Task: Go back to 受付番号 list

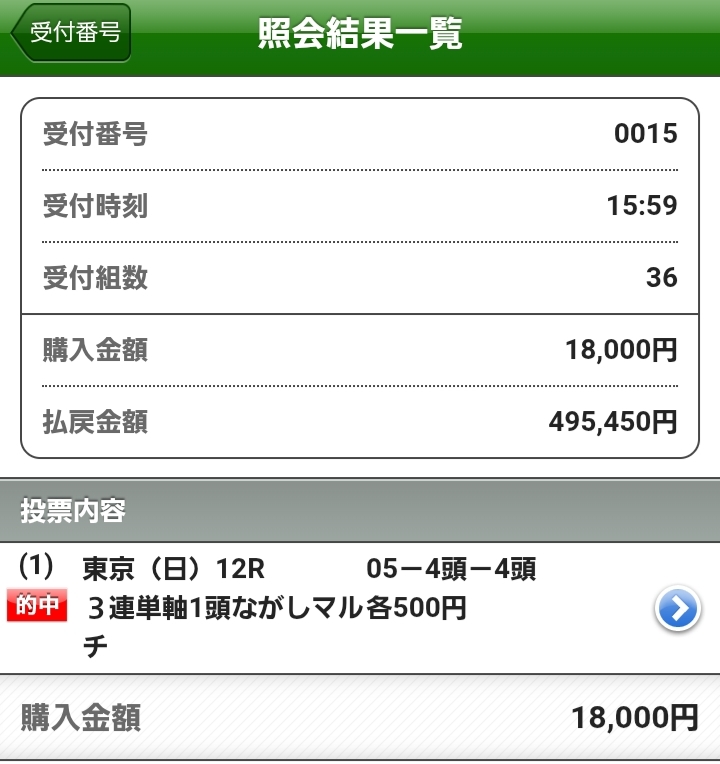Action: 72,33
